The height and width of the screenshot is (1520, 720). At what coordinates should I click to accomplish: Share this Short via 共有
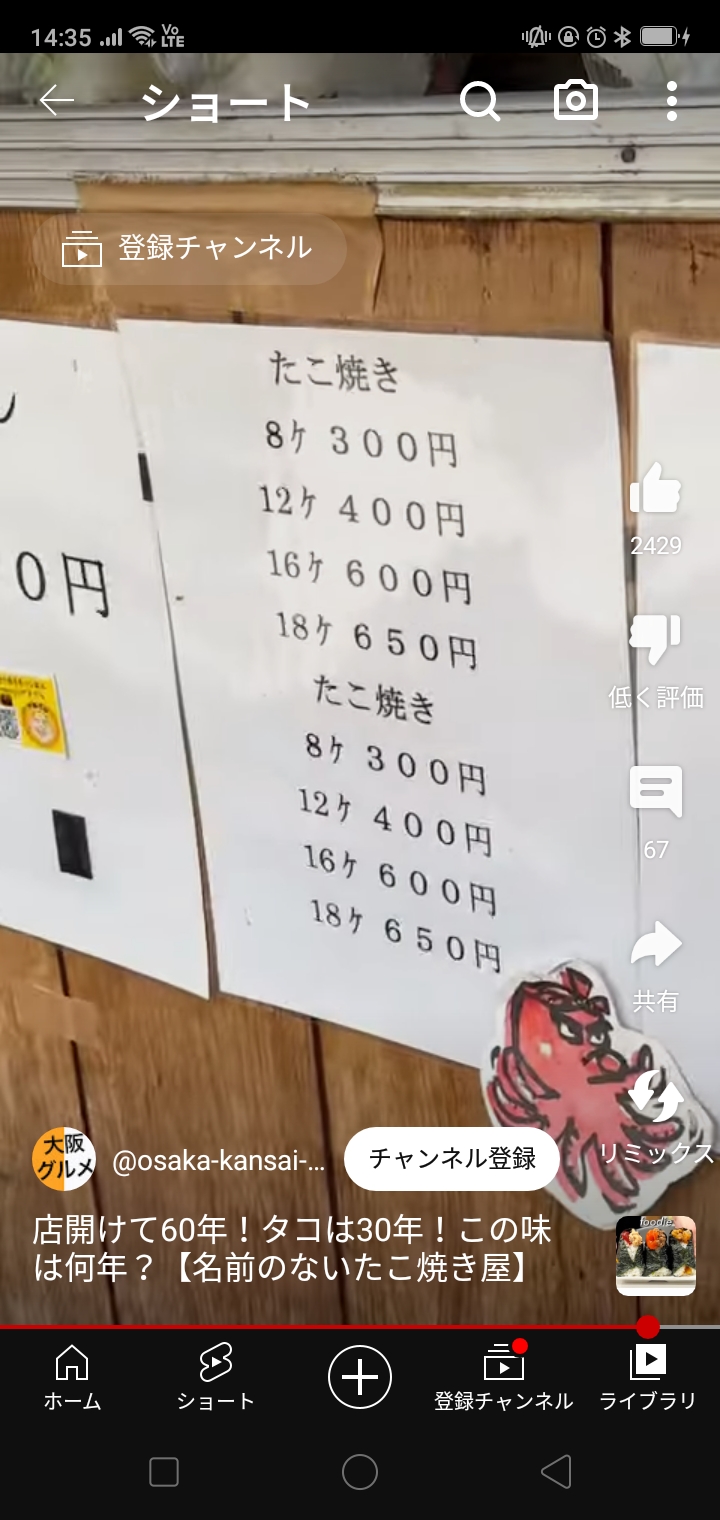tap(656, 946)
